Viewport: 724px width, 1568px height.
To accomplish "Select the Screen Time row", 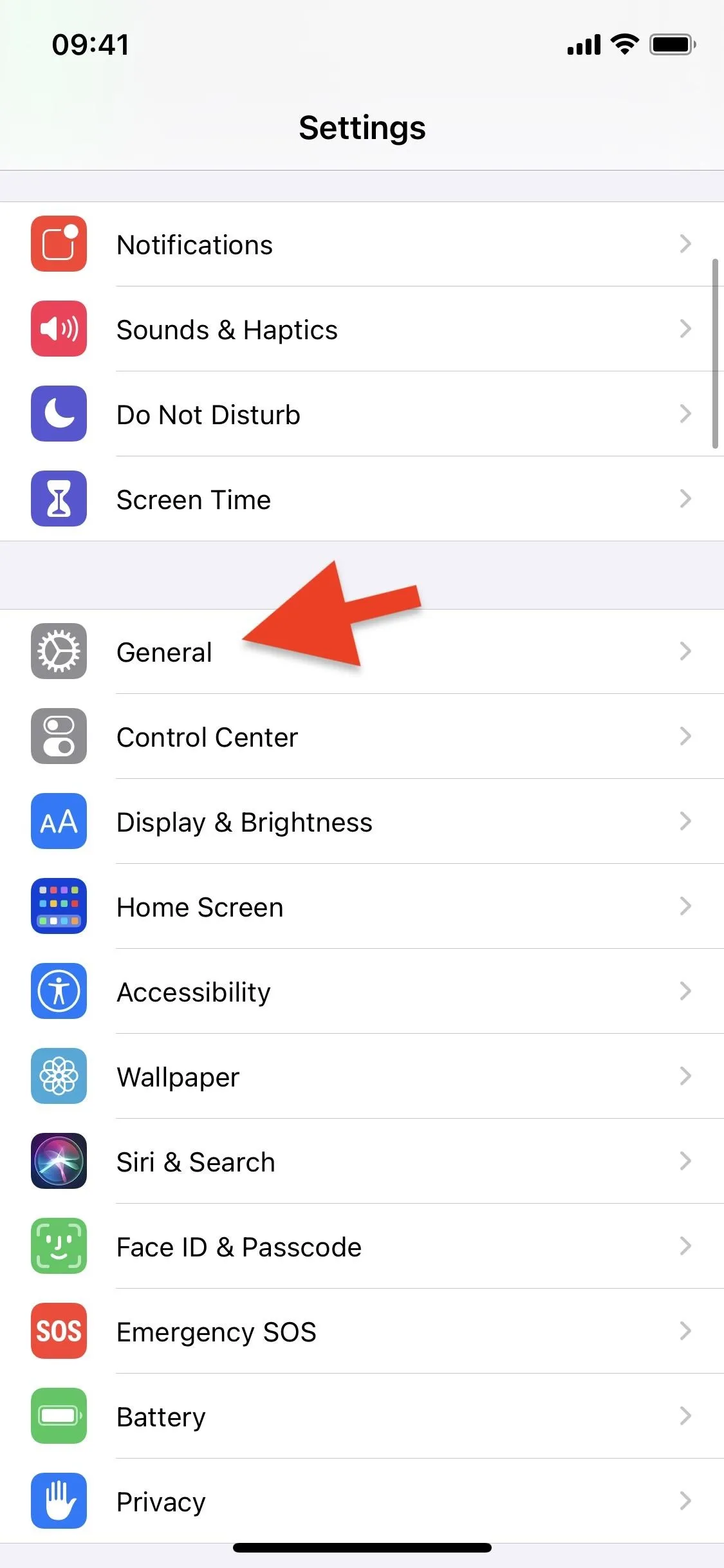I will [x=362, y=499].
